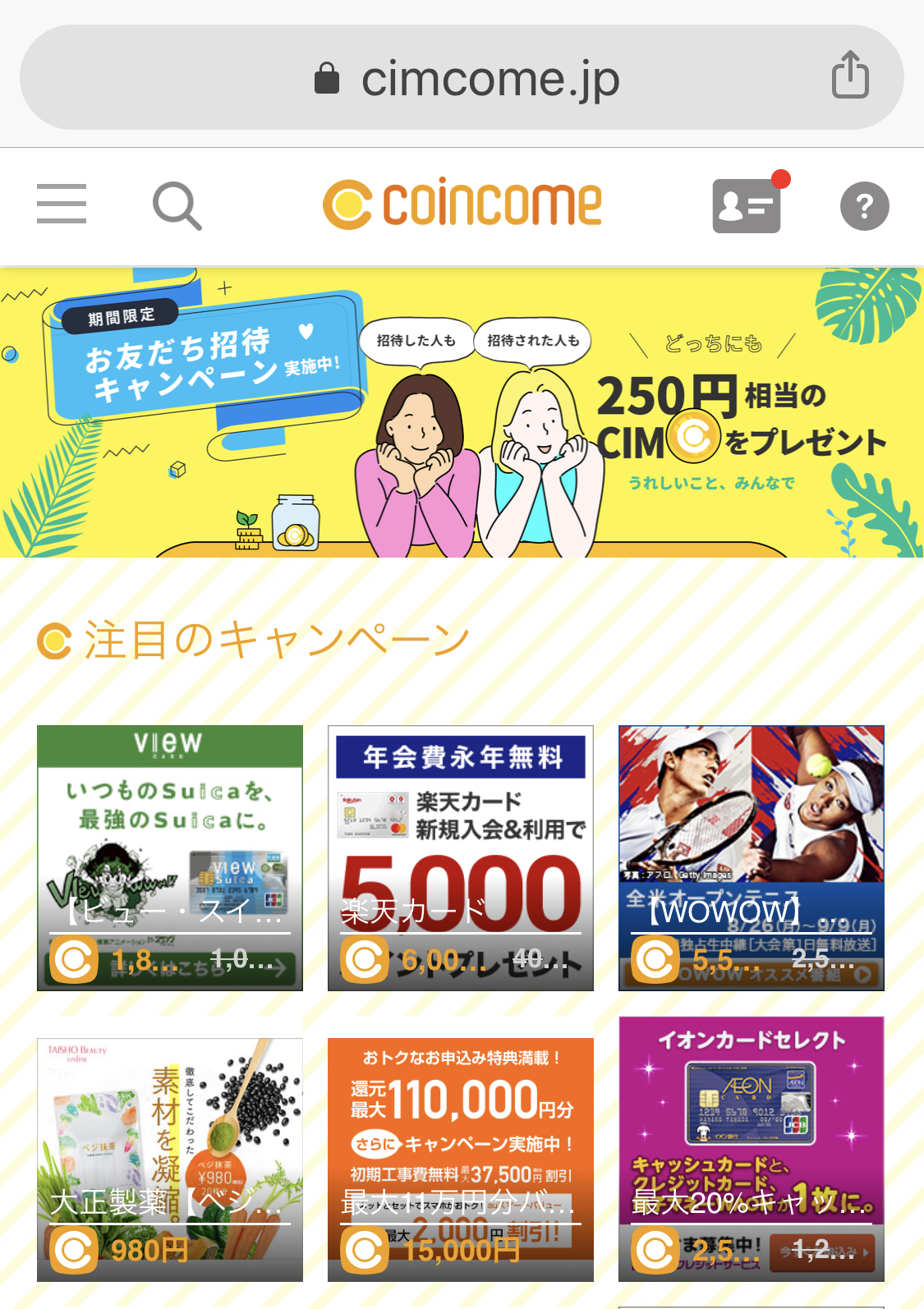Open the hamburger menu
The height and width of the screenshot is (1309, 924).
(62, 204)
